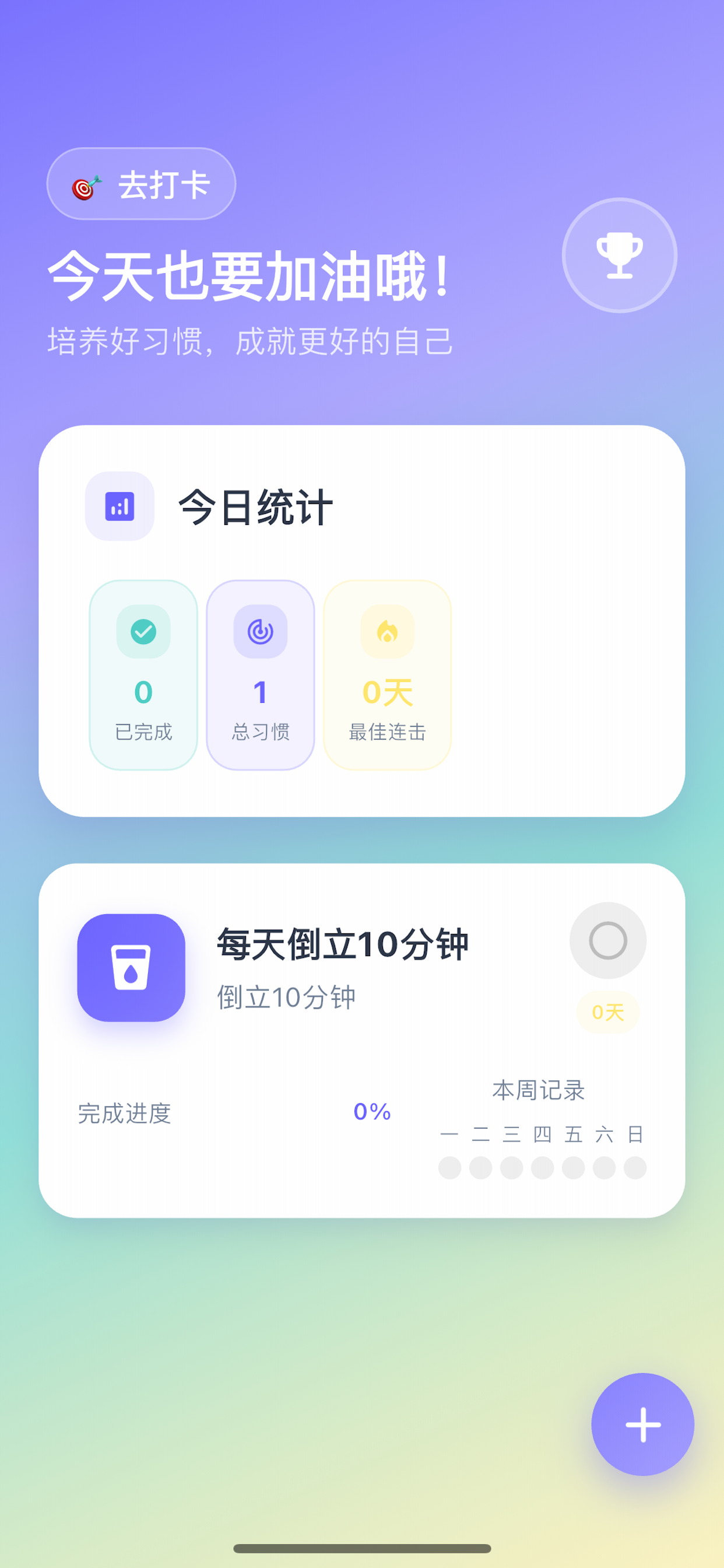Select the green checkmark icon above 已完成
The image size is (724, 1568).
point(143,632)
